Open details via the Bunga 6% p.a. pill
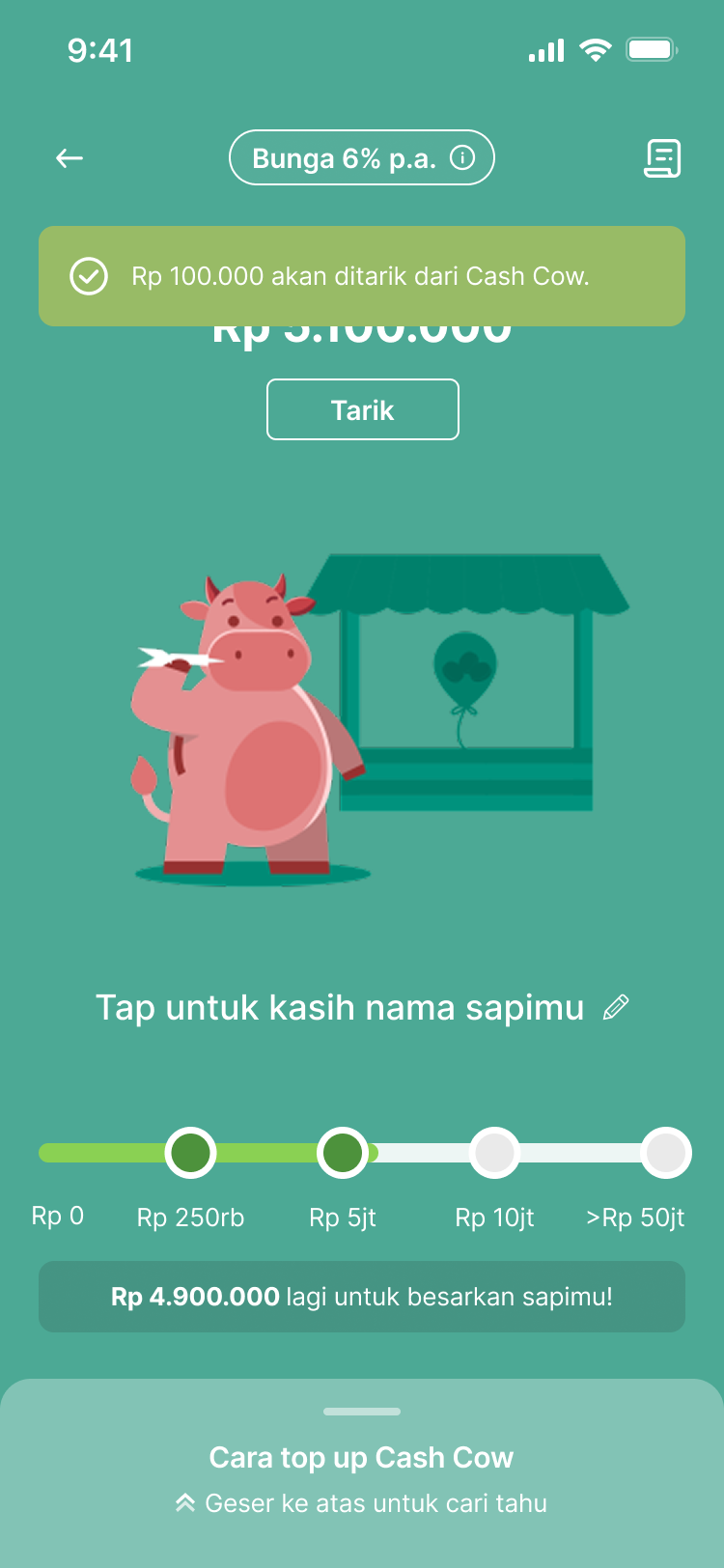The image size is (724, 1568). pyautogui.click(x=362, y=157)
